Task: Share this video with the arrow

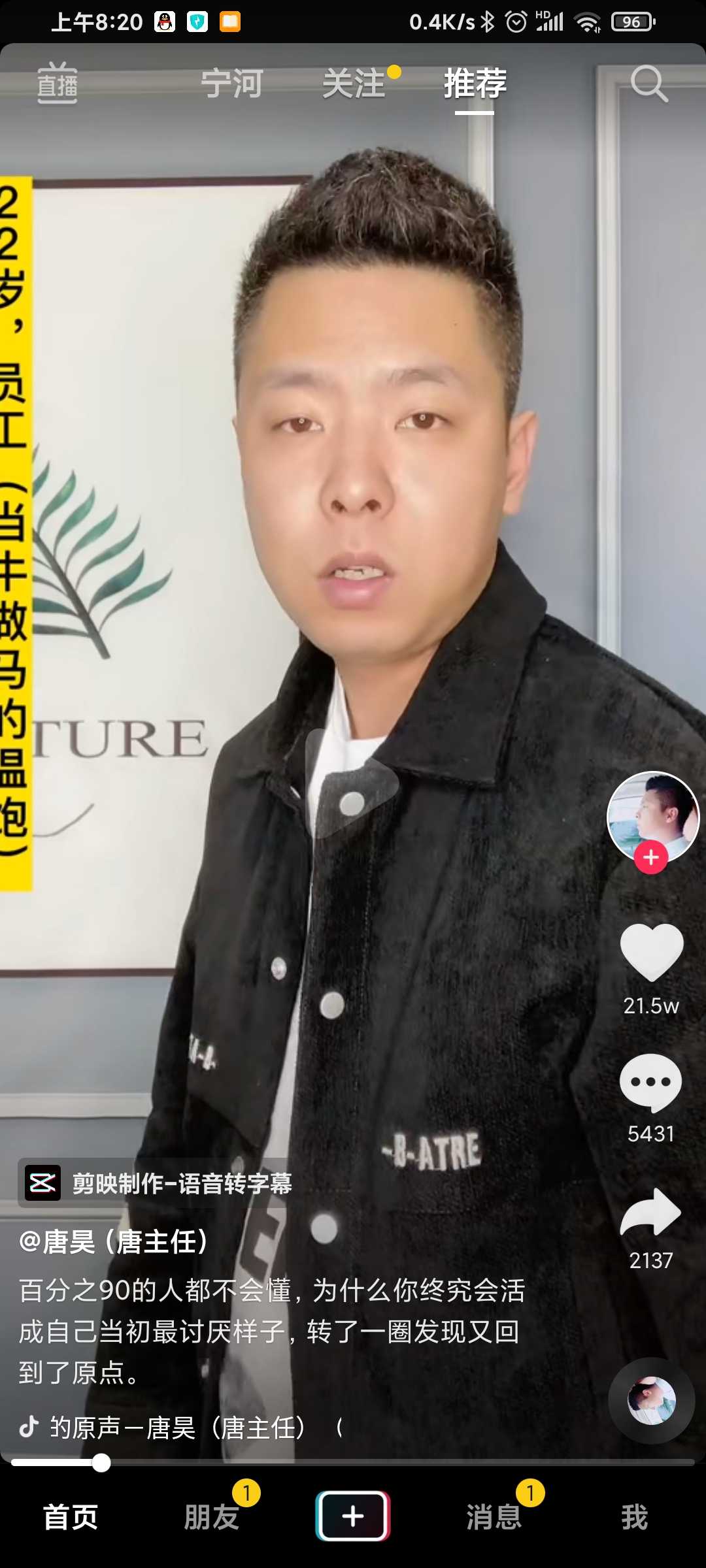Action: click(650, 1211)
